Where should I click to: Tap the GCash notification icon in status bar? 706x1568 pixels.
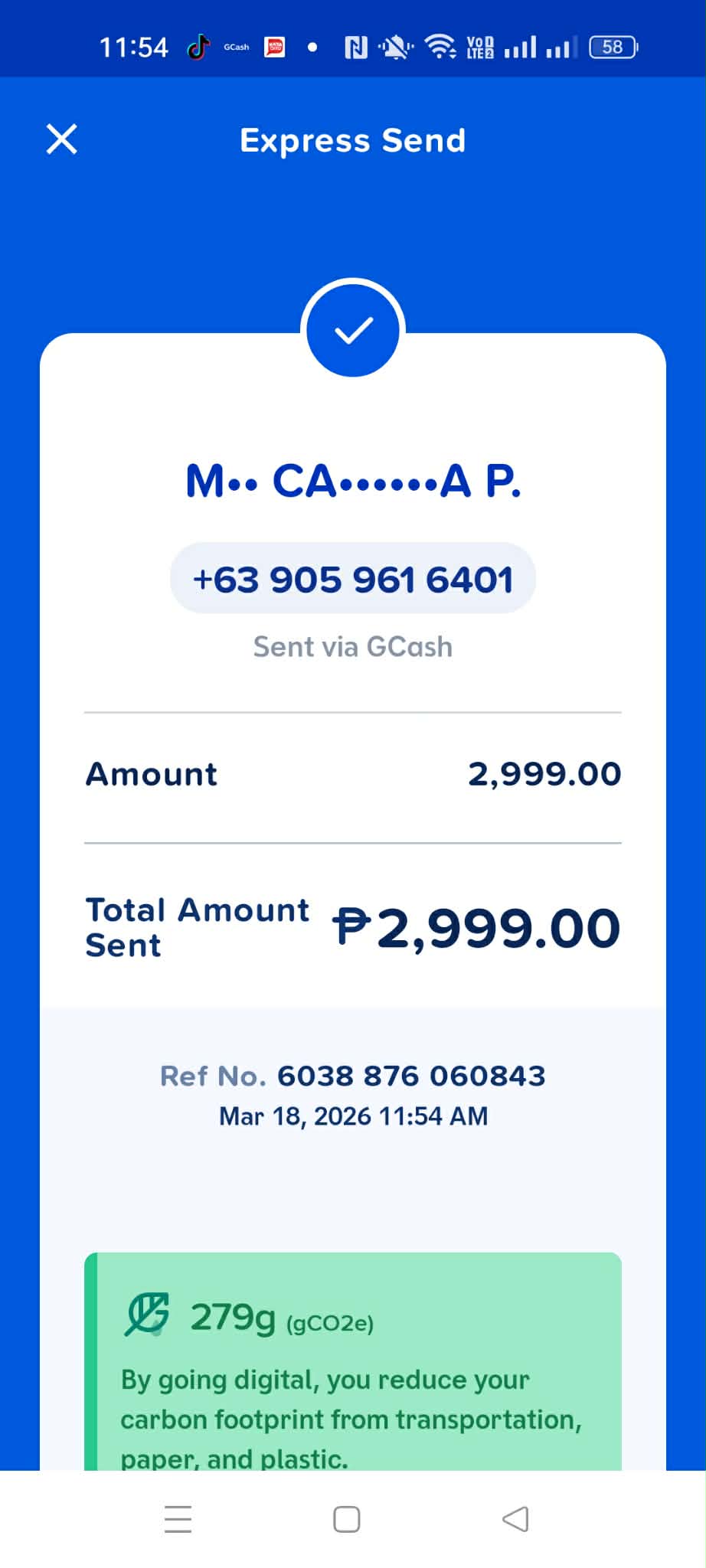(235, 47)
